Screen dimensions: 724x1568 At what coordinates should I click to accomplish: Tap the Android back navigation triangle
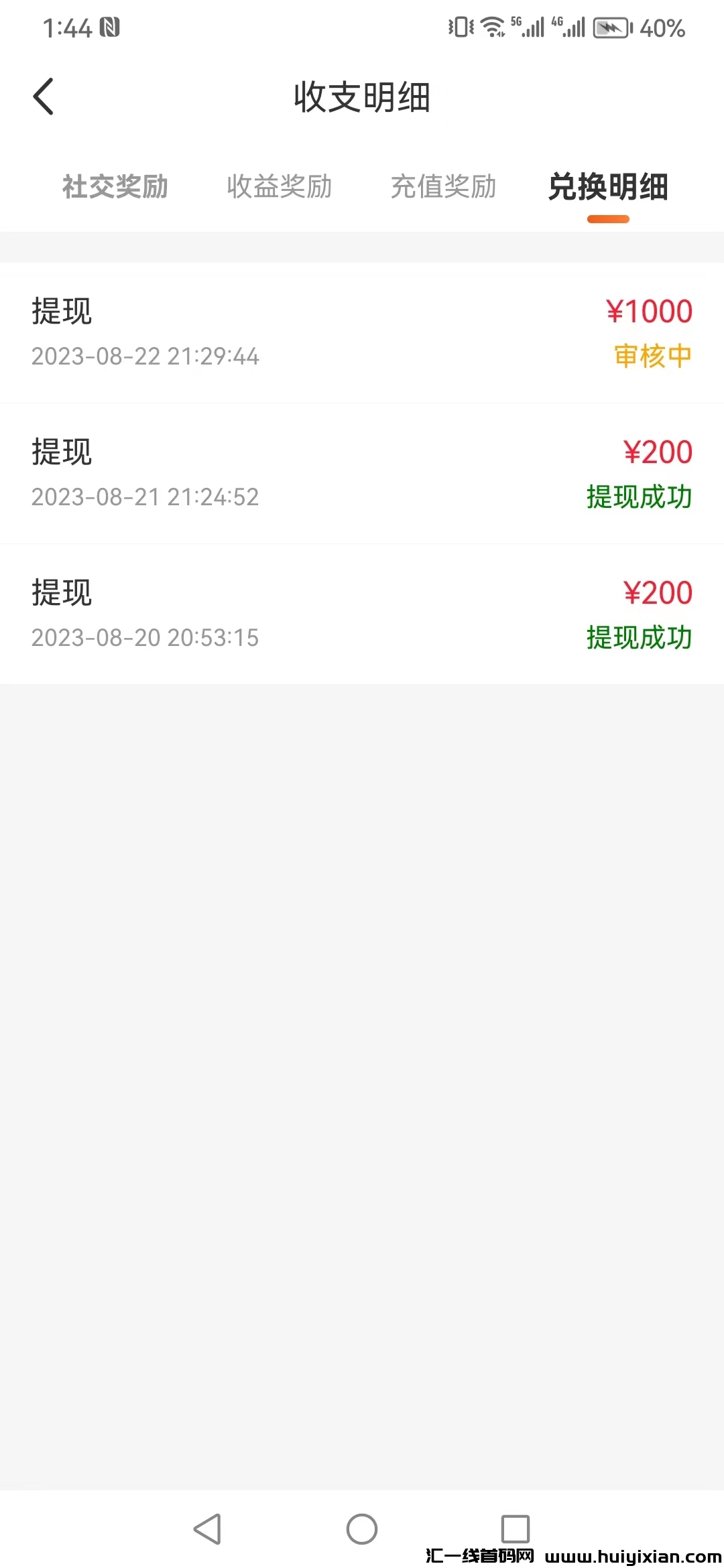(x=208, y=1529)
